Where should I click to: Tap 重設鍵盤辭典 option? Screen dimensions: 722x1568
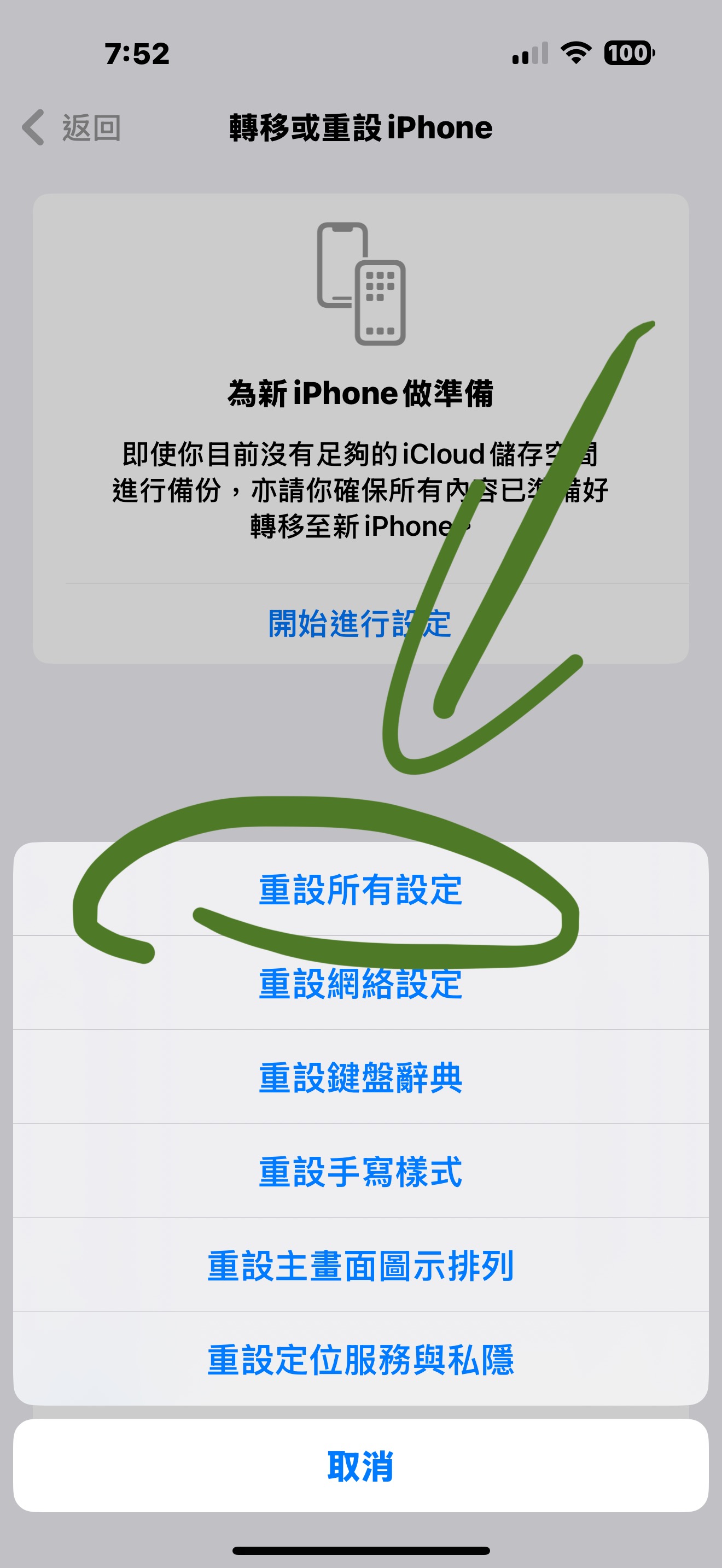click(x=360, y=1078)
